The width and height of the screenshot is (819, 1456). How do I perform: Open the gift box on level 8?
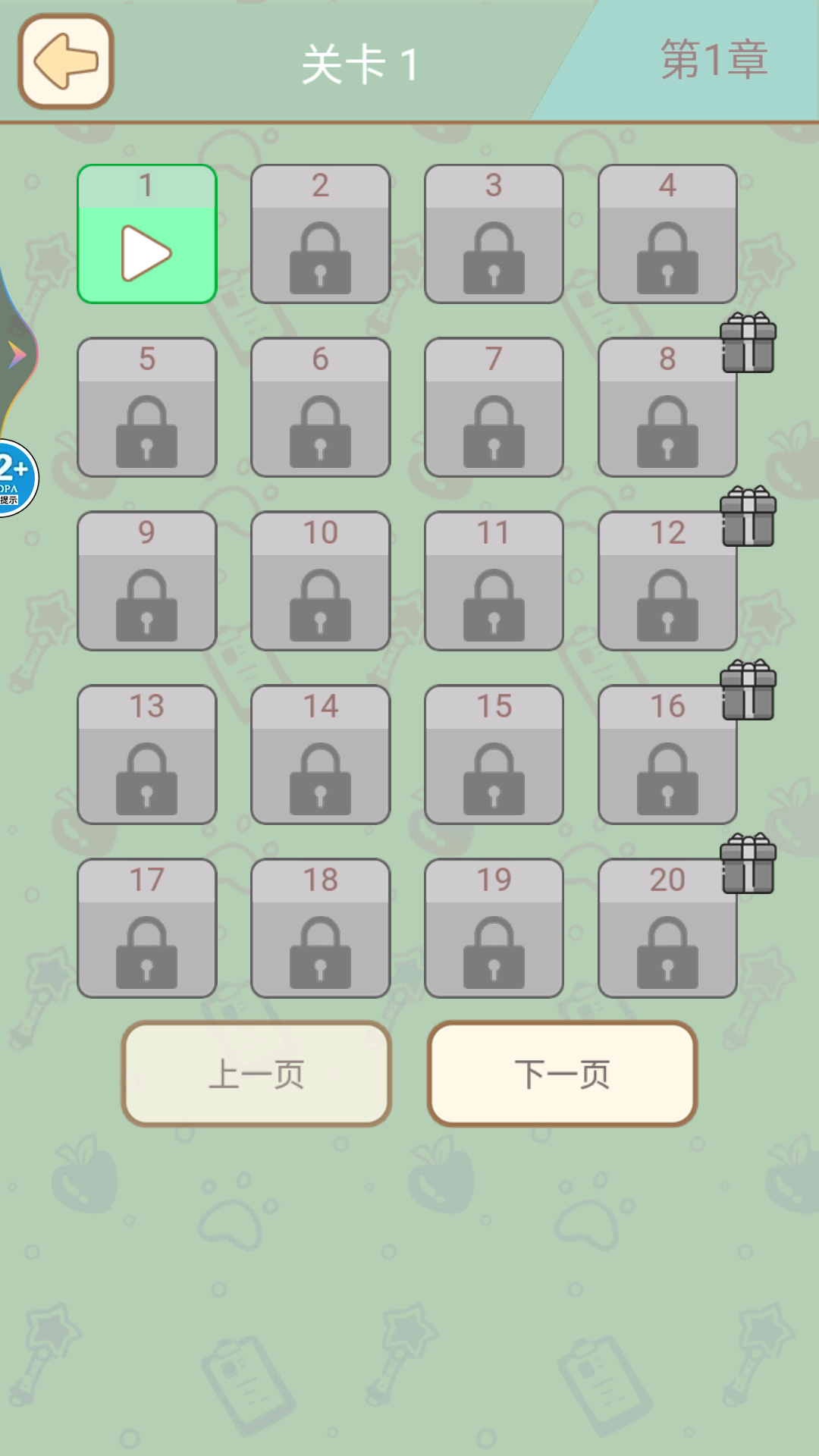tap(748, 343)
